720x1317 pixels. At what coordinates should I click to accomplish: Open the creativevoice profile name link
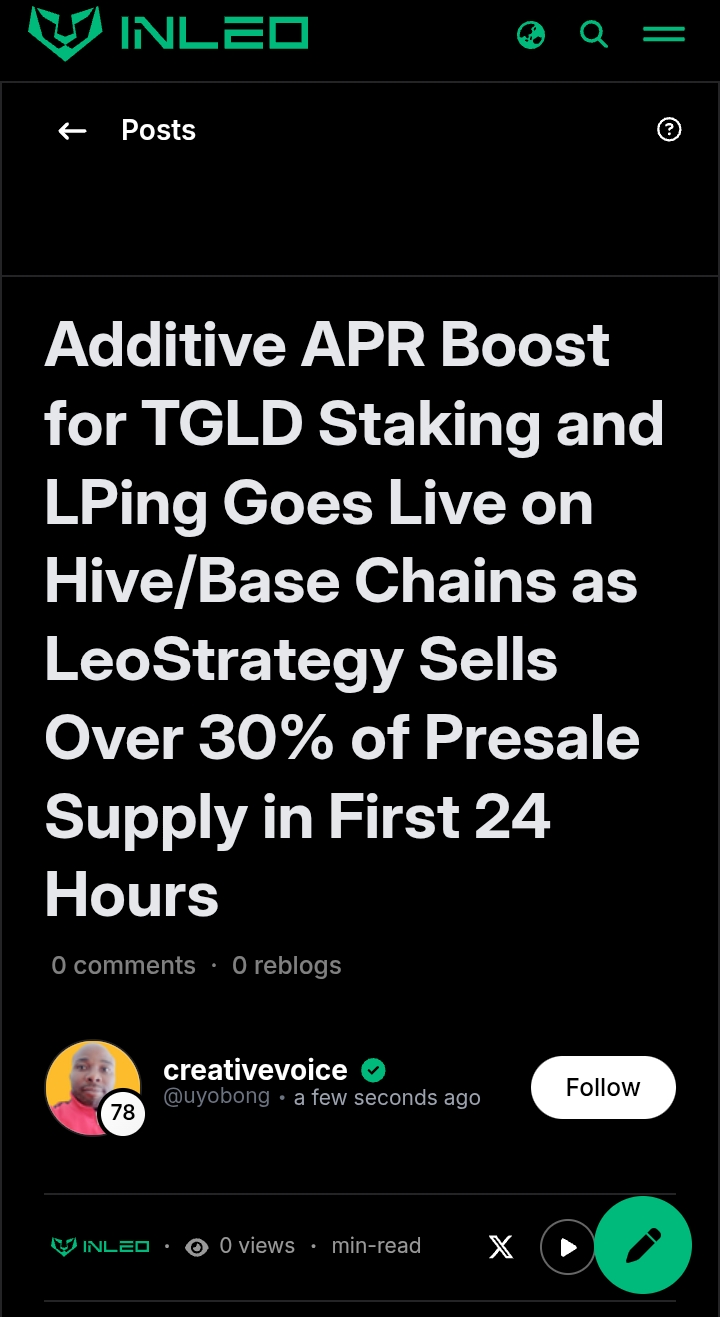point(255,1070)
